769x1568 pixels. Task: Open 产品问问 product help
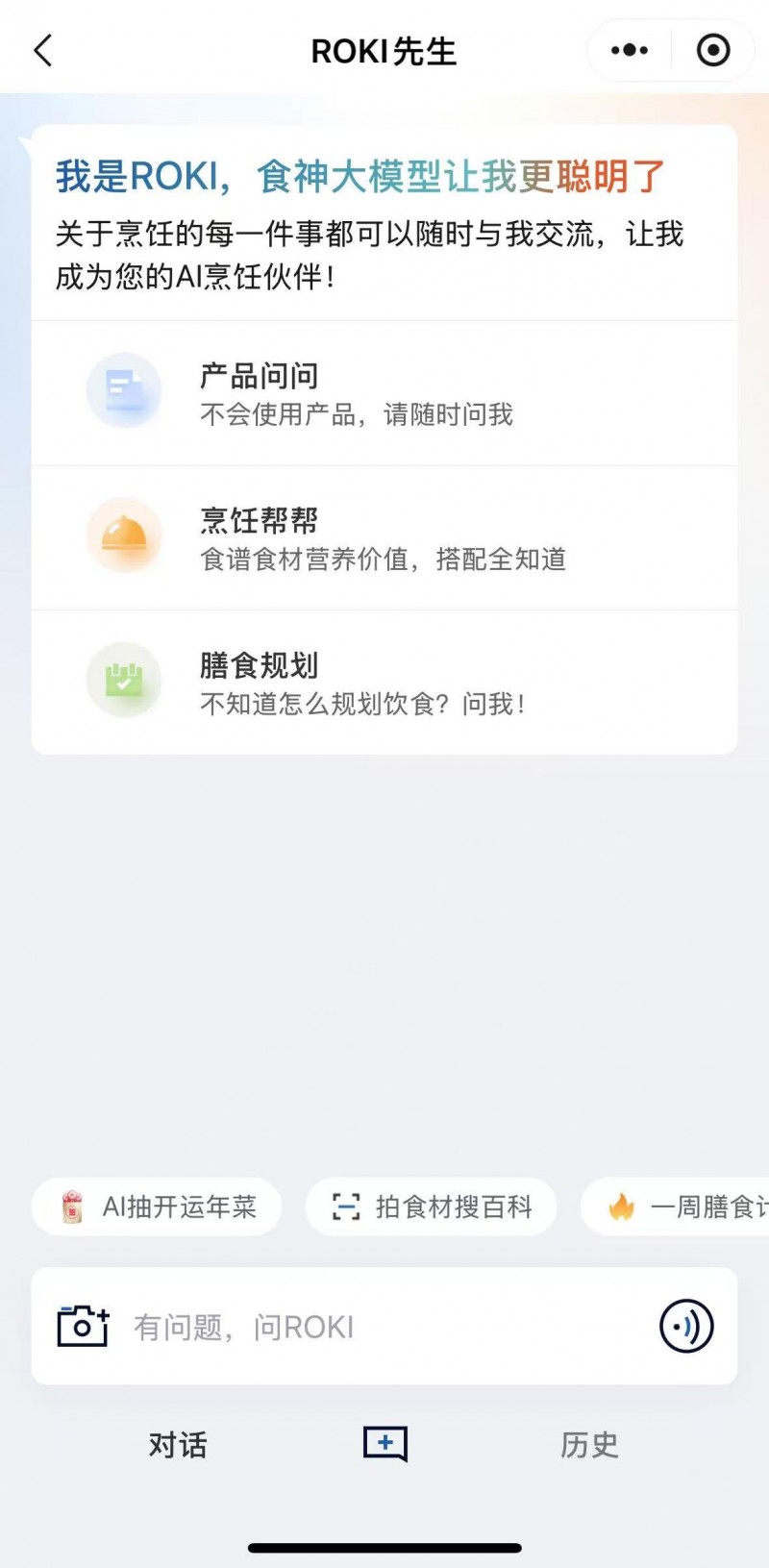(x=384, y=393)
